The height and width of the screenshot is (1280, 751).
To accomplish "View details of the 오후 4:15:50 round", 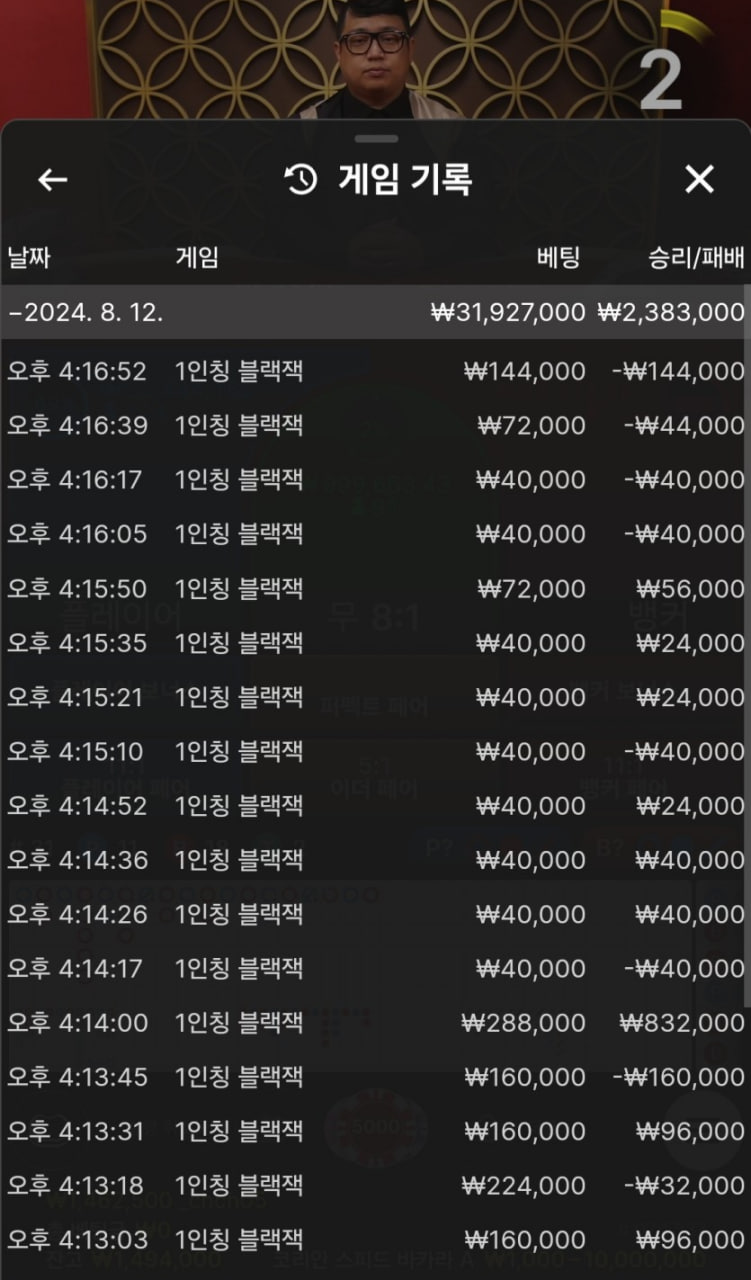I will coord(375,588).
